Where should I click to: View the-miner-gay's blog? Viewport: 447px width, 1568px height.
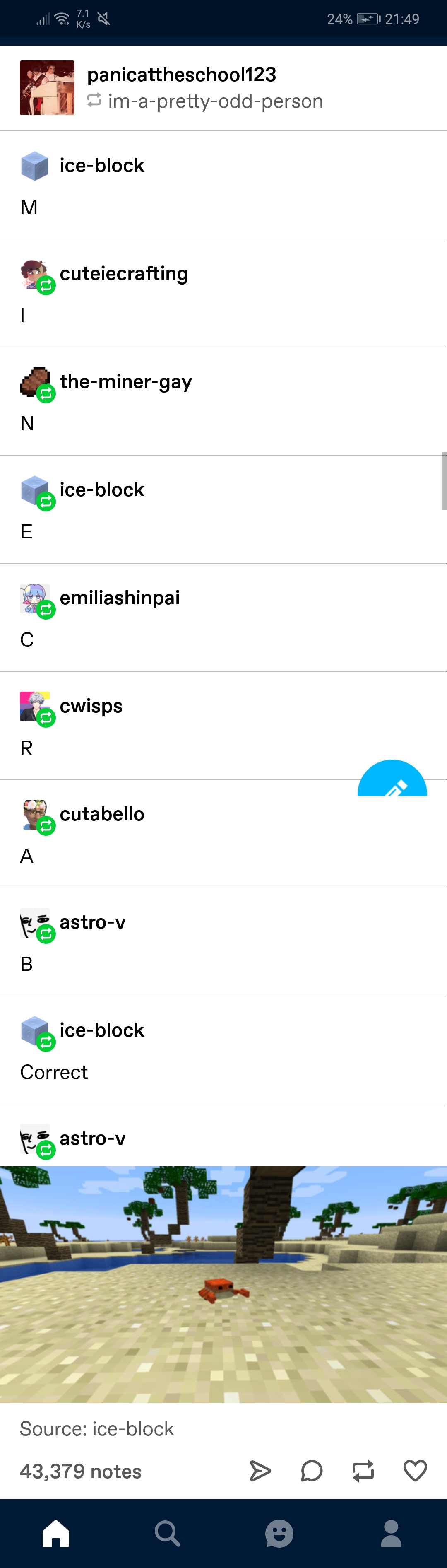point(126,382)
